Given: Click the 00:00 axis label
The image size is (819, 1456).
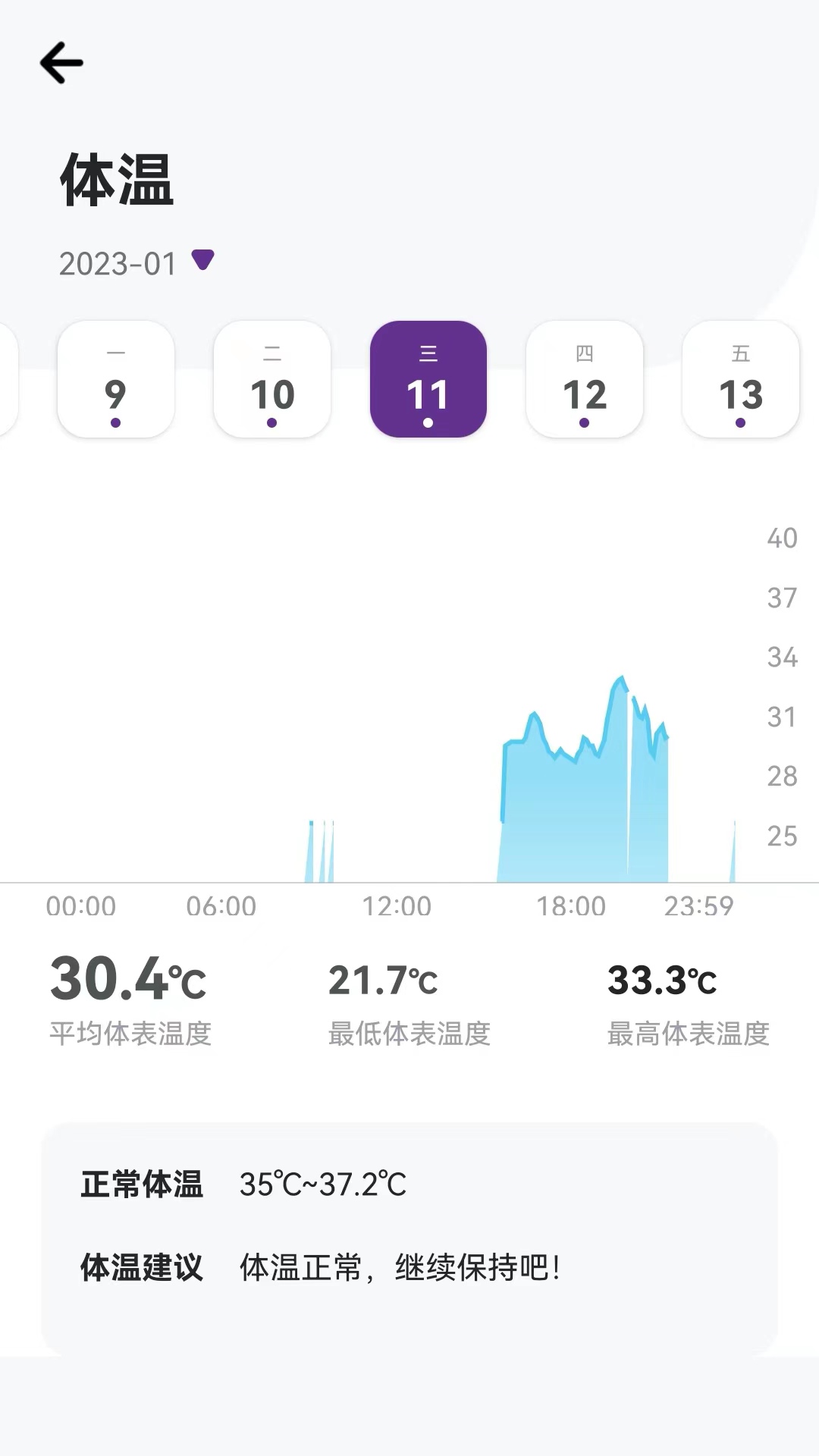Looking at the screenshot, I should 82,905.
